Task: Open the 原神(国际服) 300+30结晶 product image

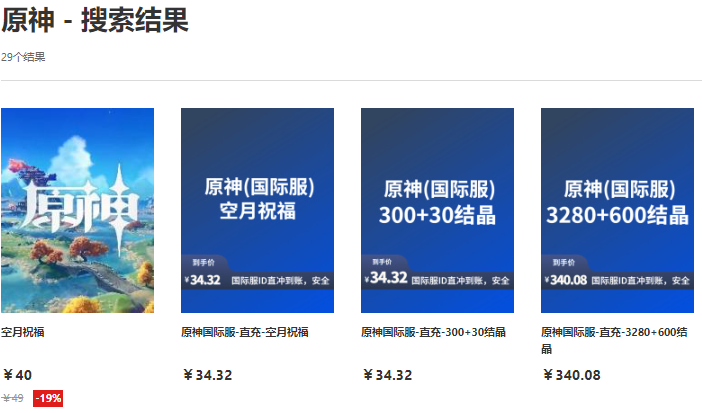Action: 437,211
